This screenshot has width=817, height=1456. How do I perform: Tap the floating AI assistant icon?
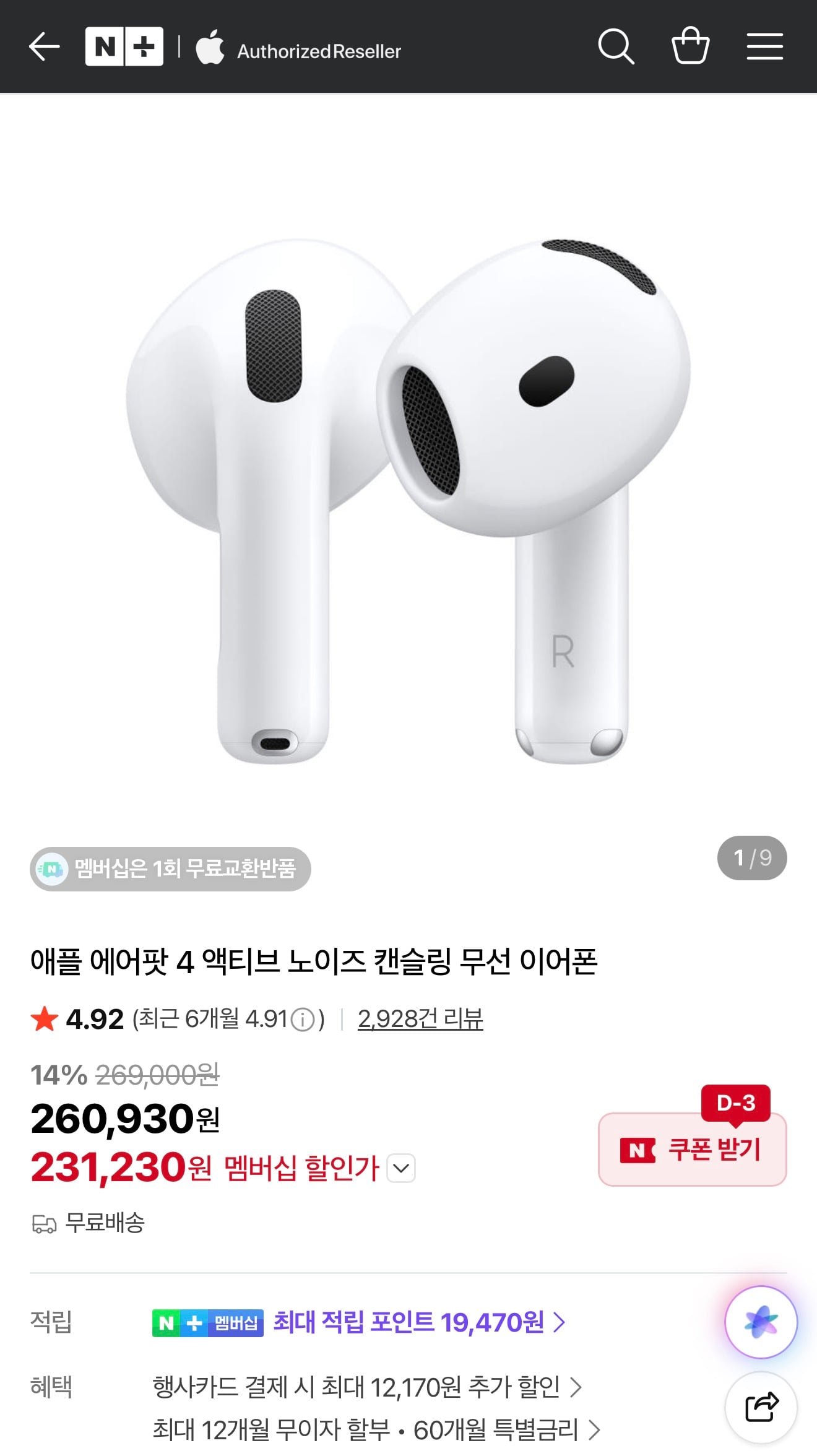760,1322
